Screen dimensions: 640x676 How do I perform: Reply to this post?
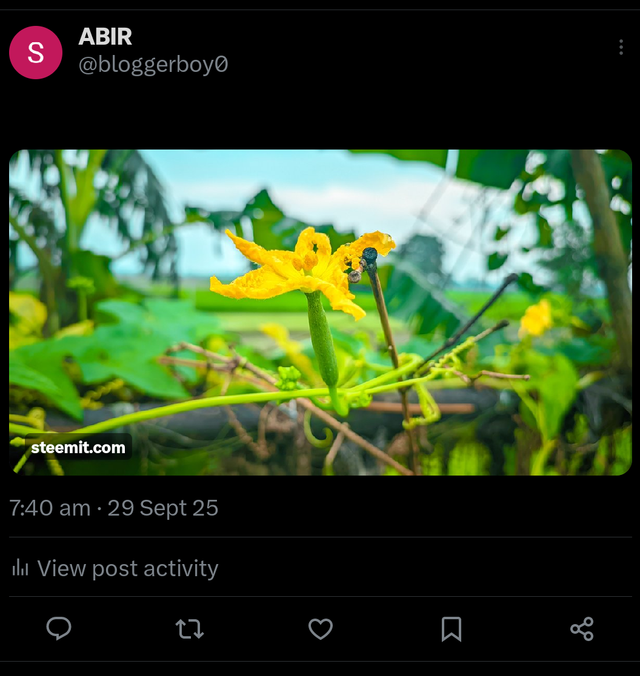click(59, 628)
